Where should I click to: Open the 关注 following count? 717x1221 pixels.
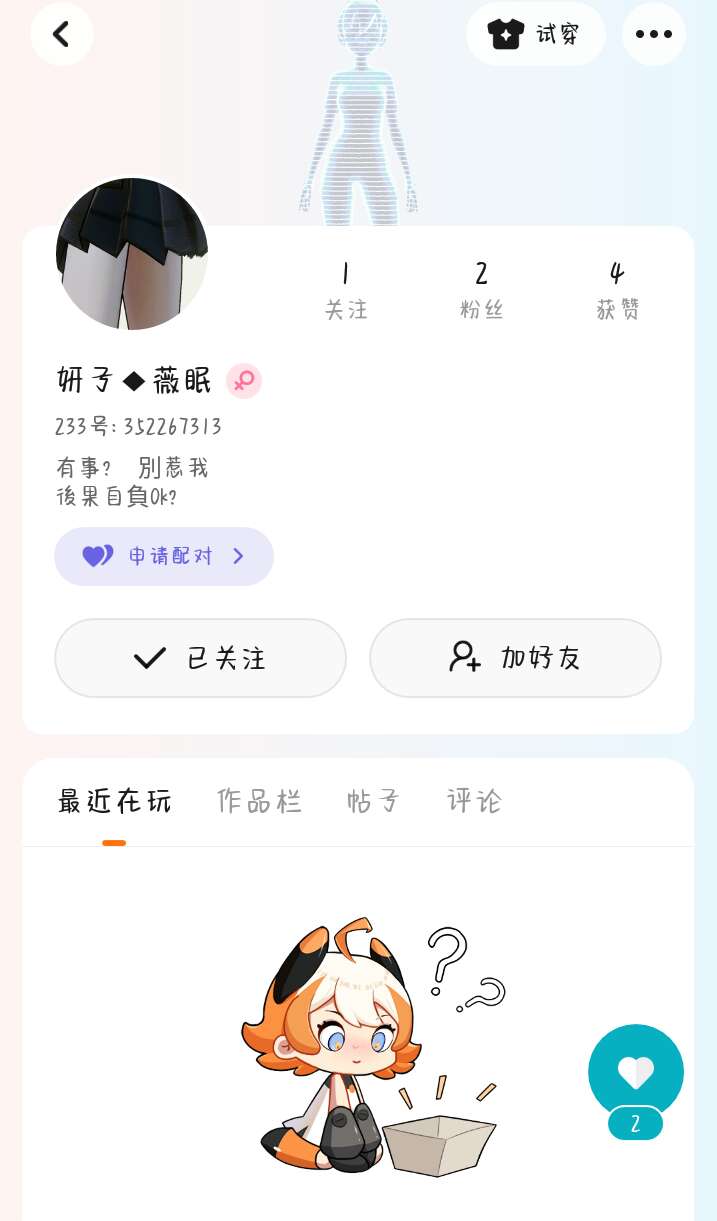[346, 290]
